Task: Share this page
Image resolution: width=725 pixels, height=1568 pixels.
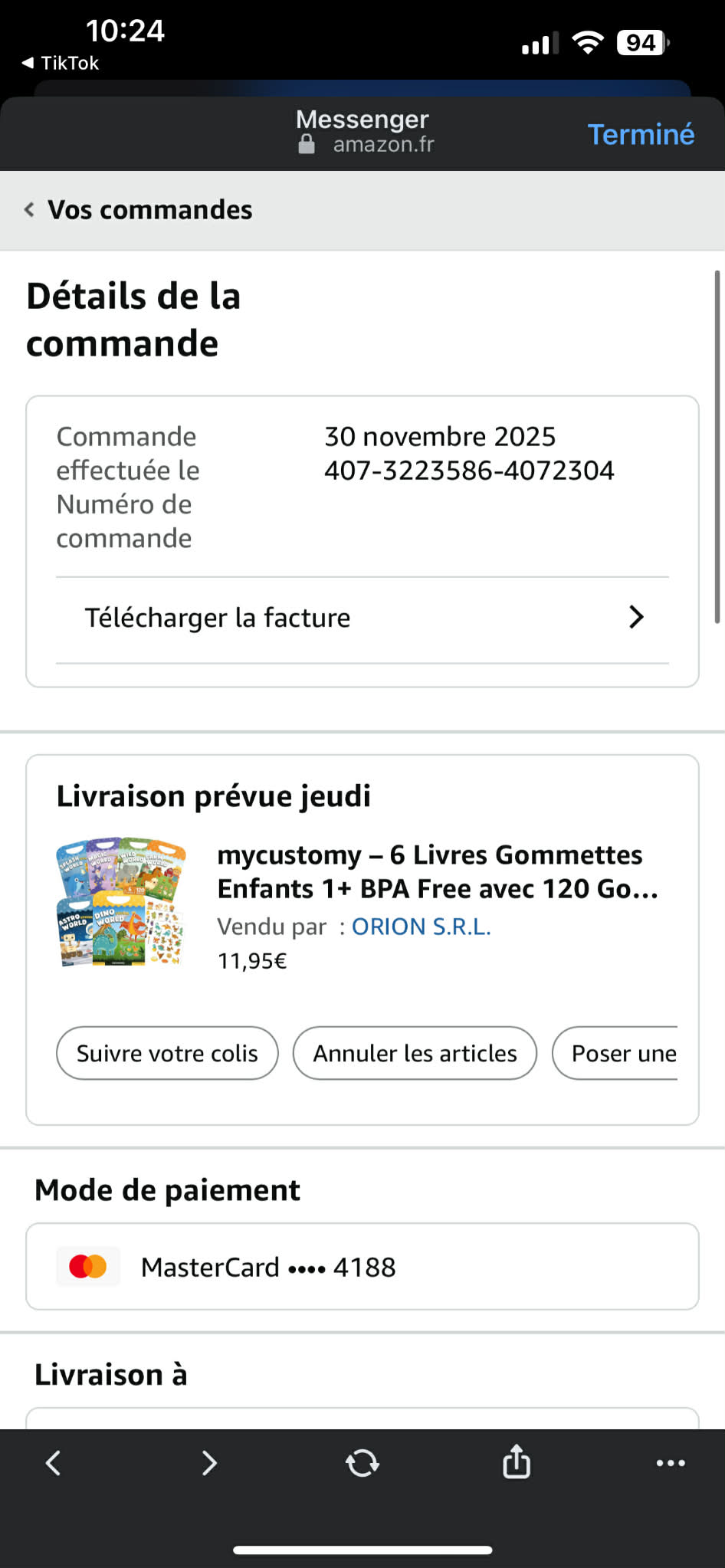Action: pyautogui.click(x=517, y=1461)
